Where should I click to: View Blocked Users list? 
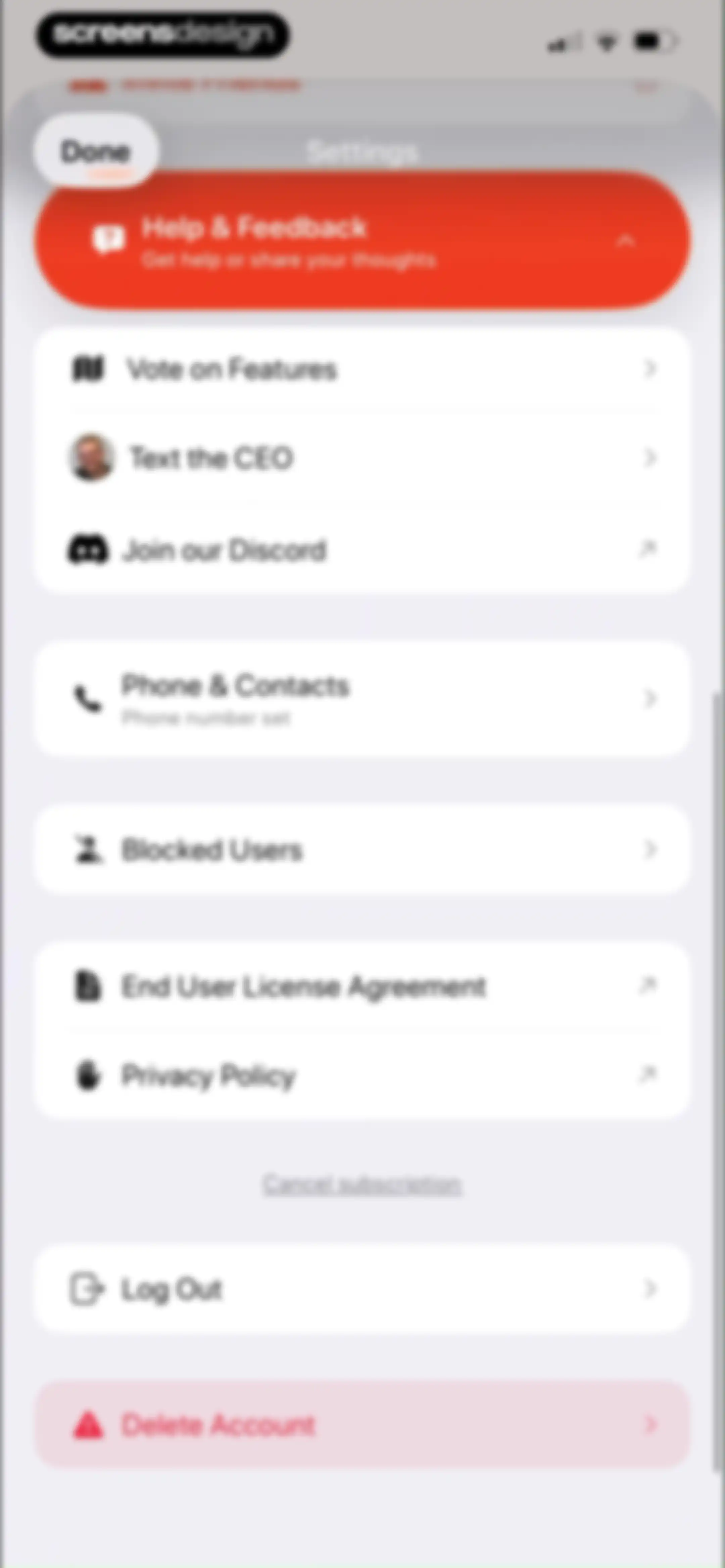pos(362,848)
